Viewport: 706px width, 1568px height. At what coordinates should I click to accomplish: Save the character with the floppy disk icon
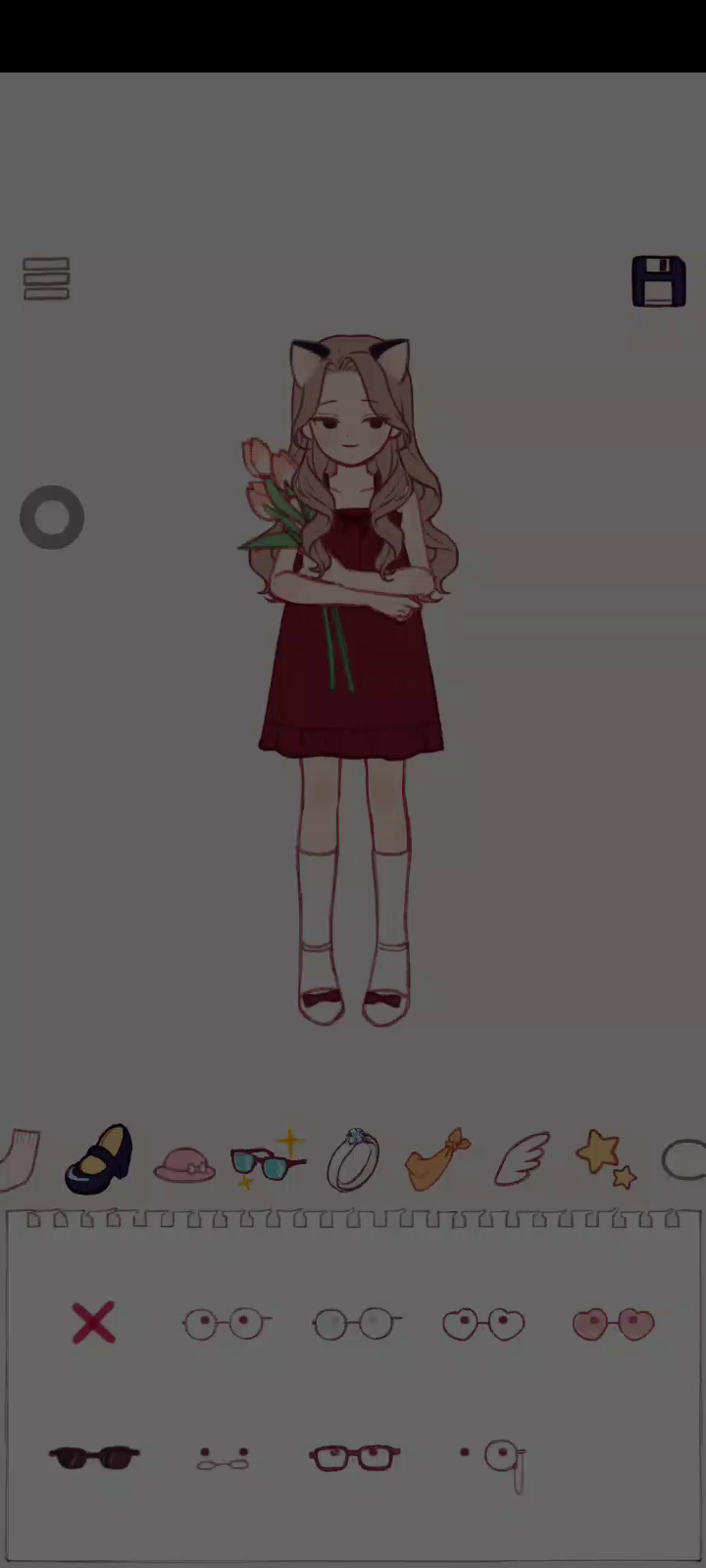(658, 282)
